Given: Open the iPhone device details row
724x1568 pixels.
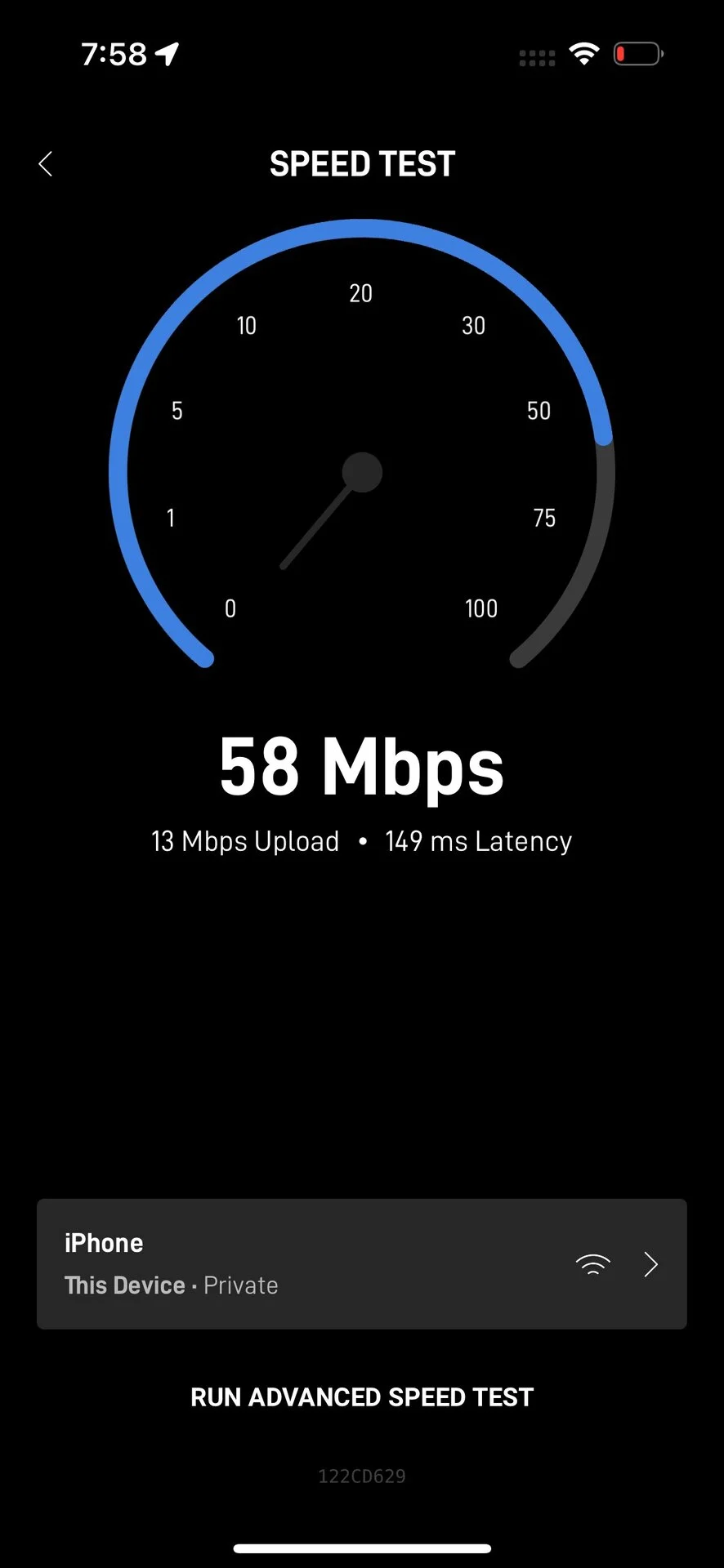Looking at the screenshot, I should click(361, 1263).
